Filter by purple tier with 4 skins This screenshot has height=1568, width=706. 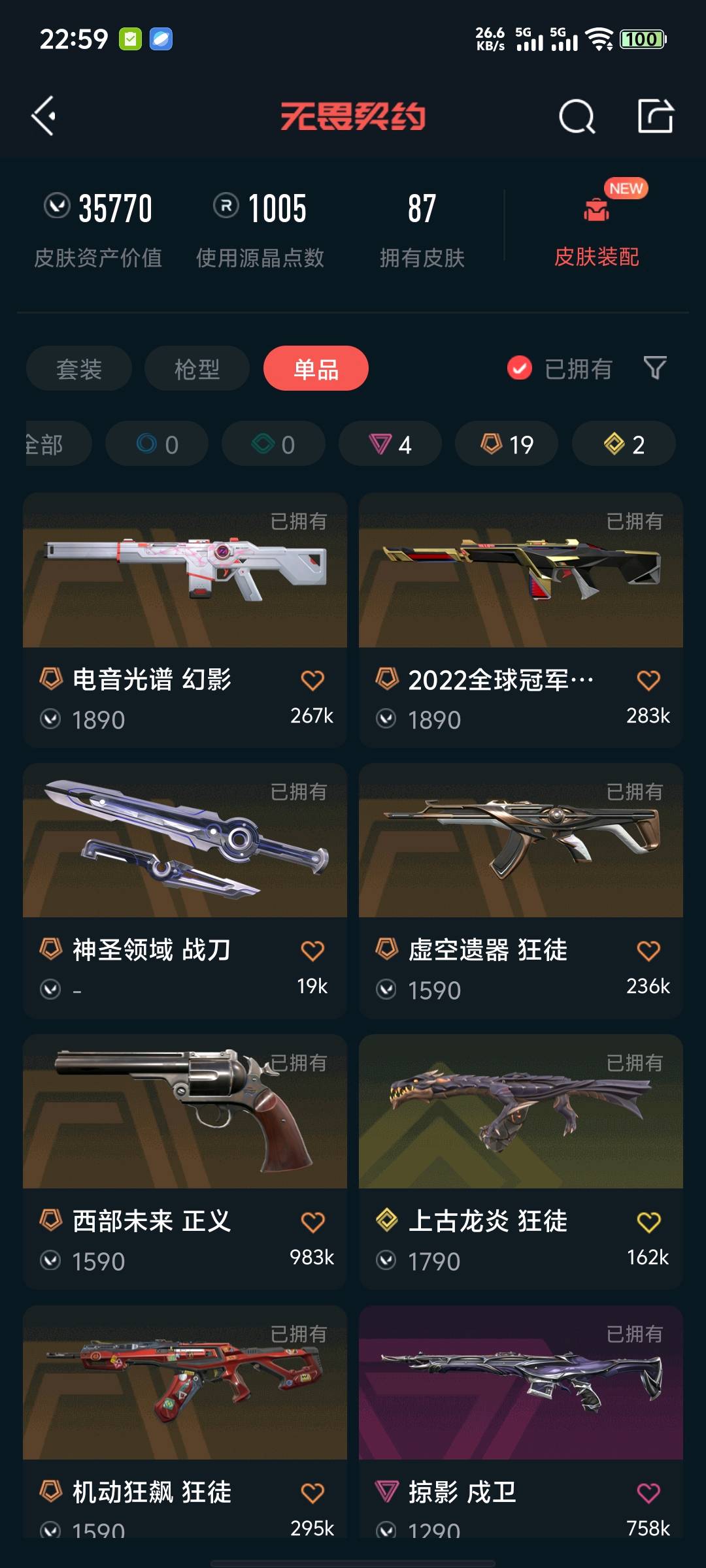(390, 444)
